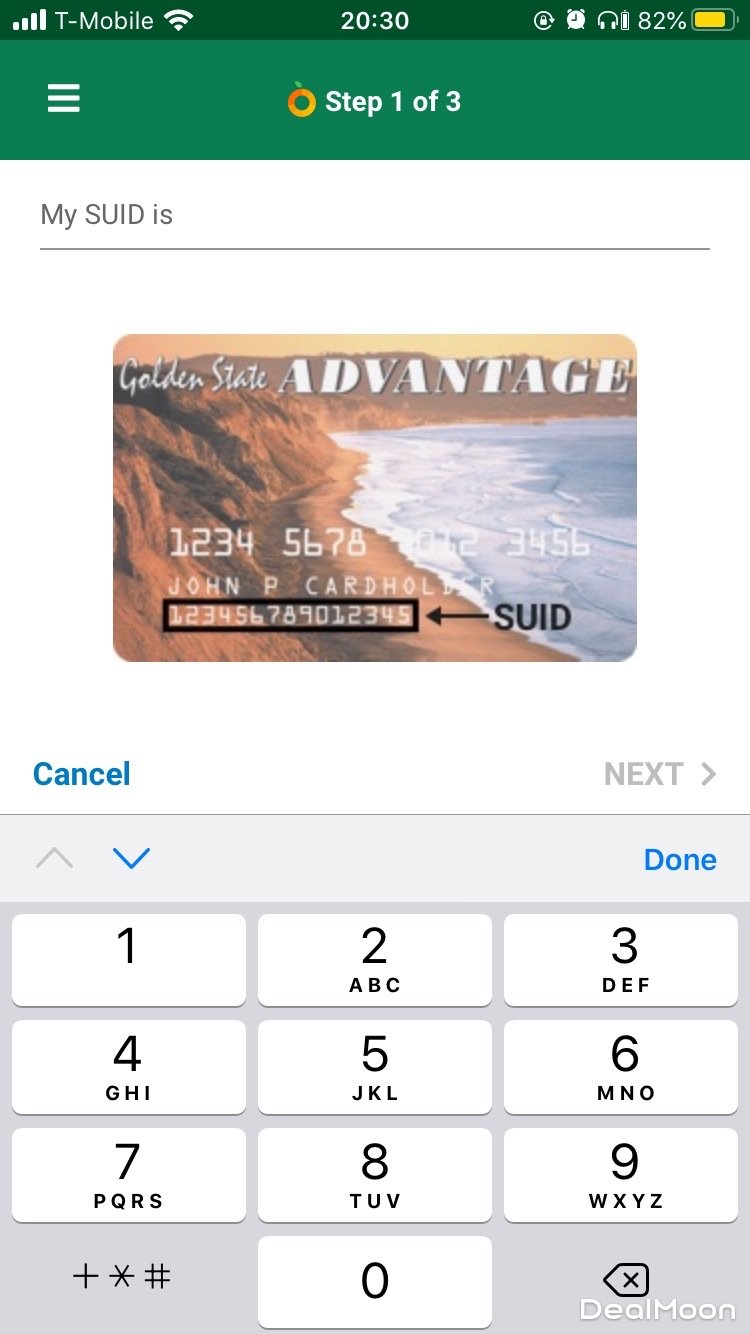Cancel the card setup
Screen dimensions: 750x1334
(x=82, y=774)
